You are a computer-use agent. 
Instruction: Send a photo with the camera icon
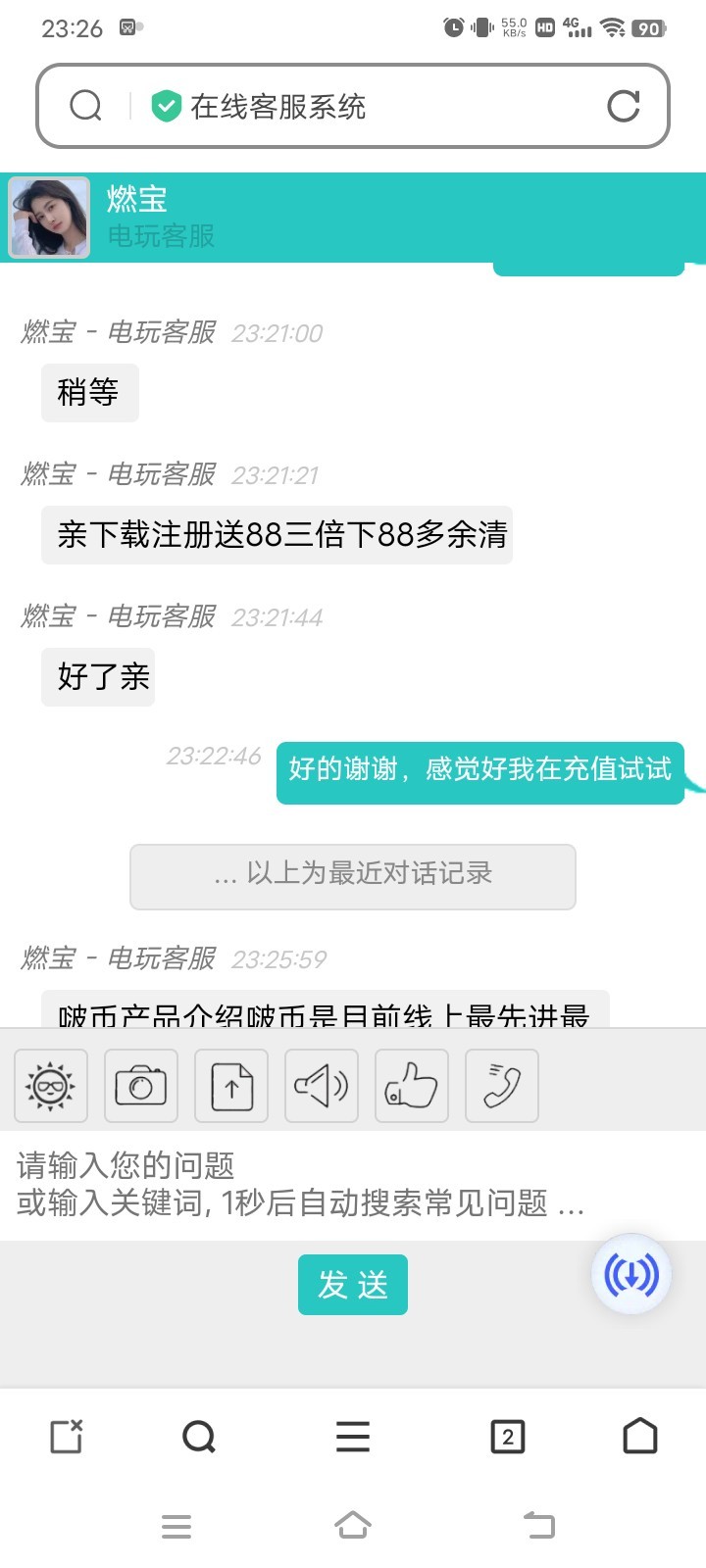click(x=141, y=1086)
